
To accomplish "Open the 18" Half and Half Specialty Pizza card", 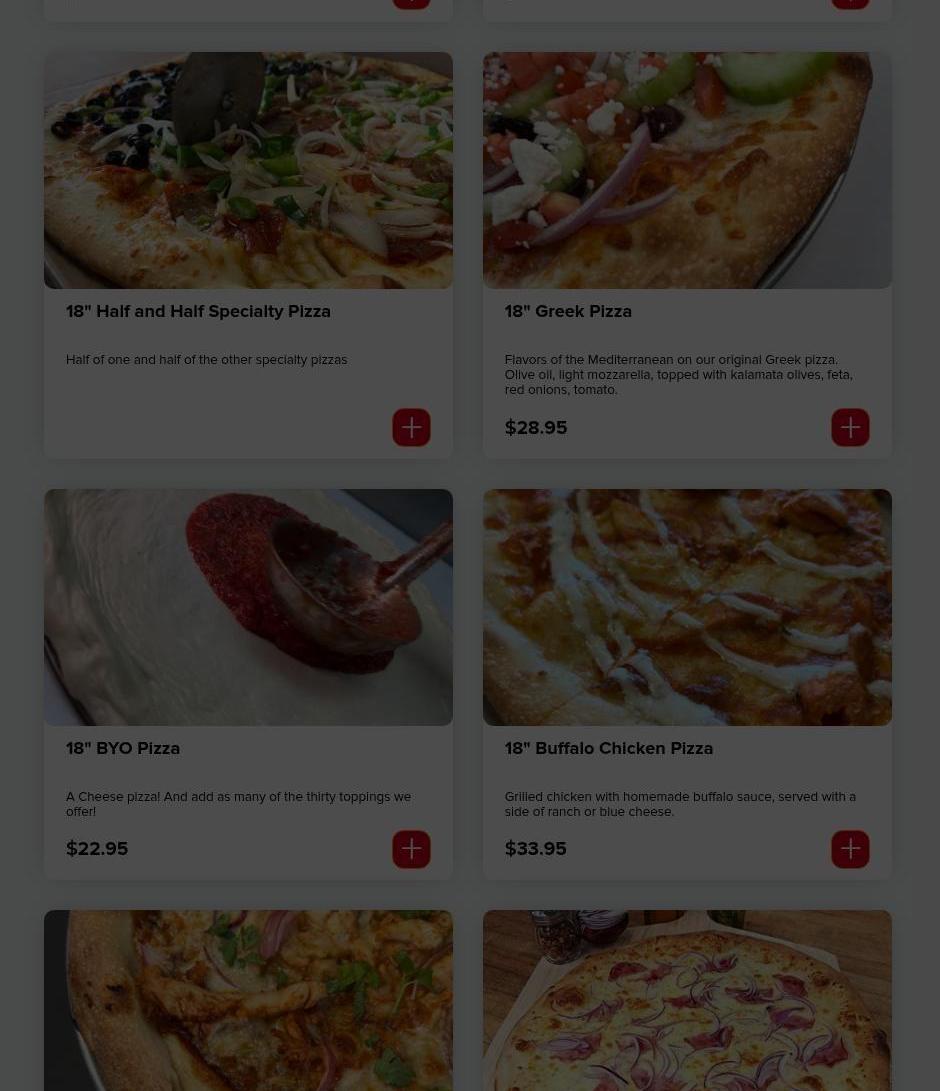I will pyautogui.click(x=198, y=311).
